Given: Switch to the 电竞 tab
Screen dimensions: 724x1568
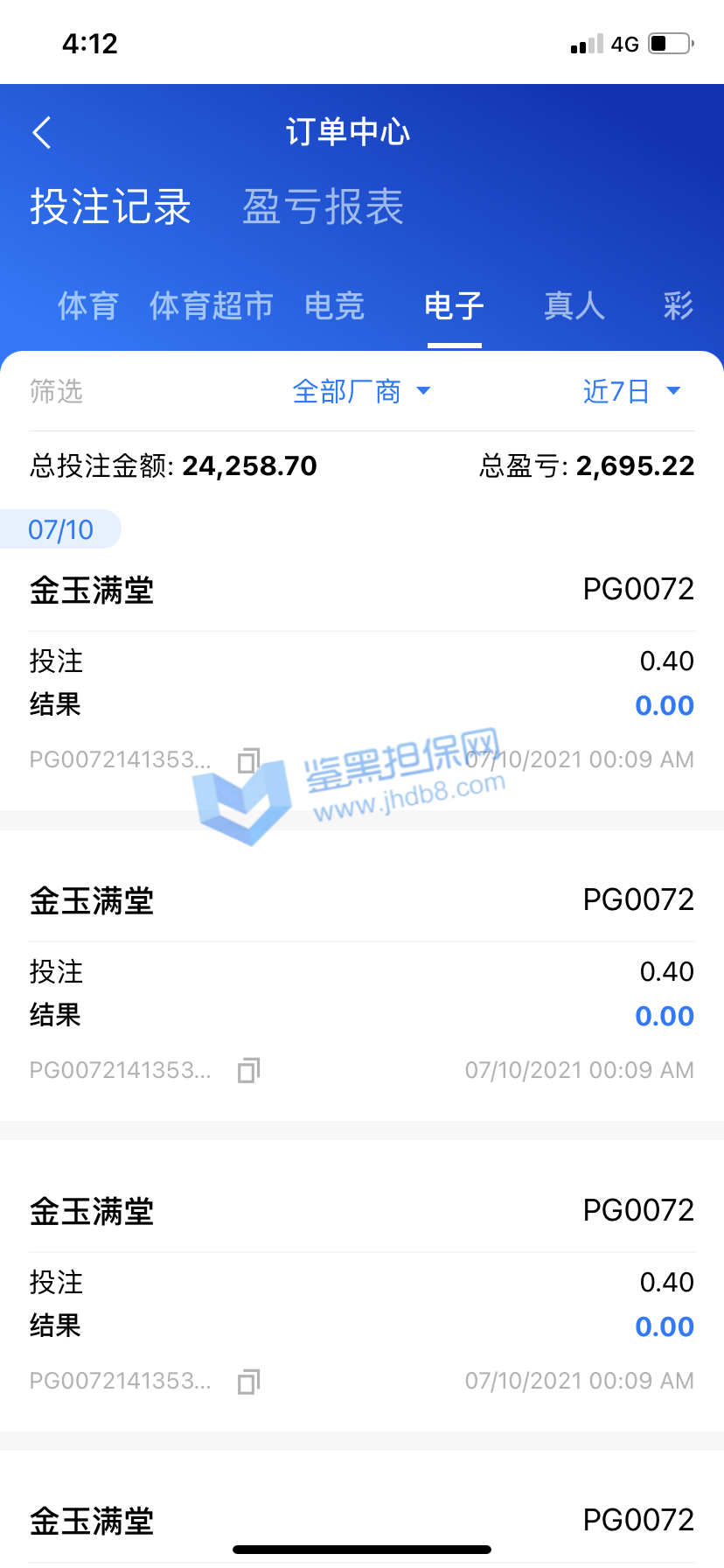Looking at the screenshot, I should click(x=334, y=306).
